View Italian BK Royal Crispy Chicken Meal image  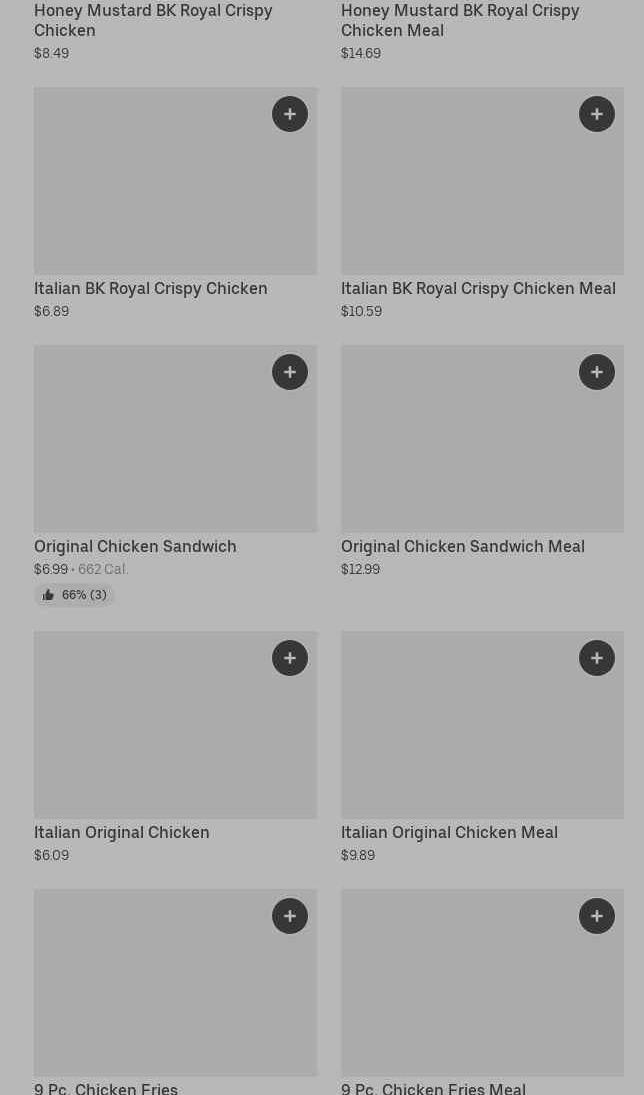[482, 181]
